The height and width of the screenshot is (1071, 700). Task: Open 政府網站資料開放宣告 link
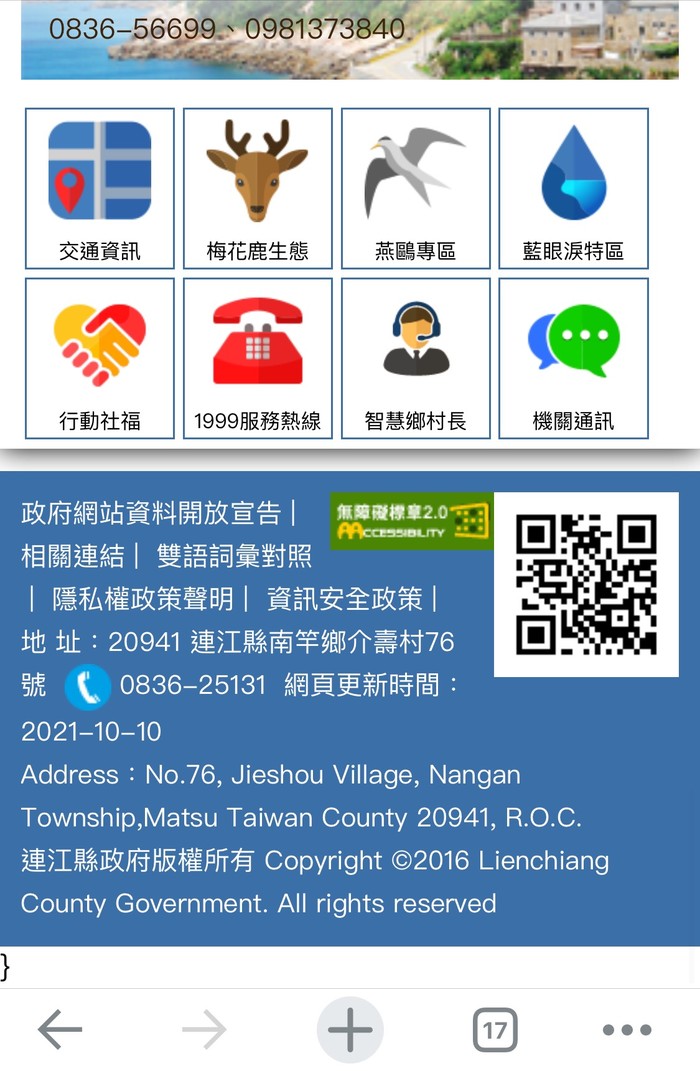(151, 513)
